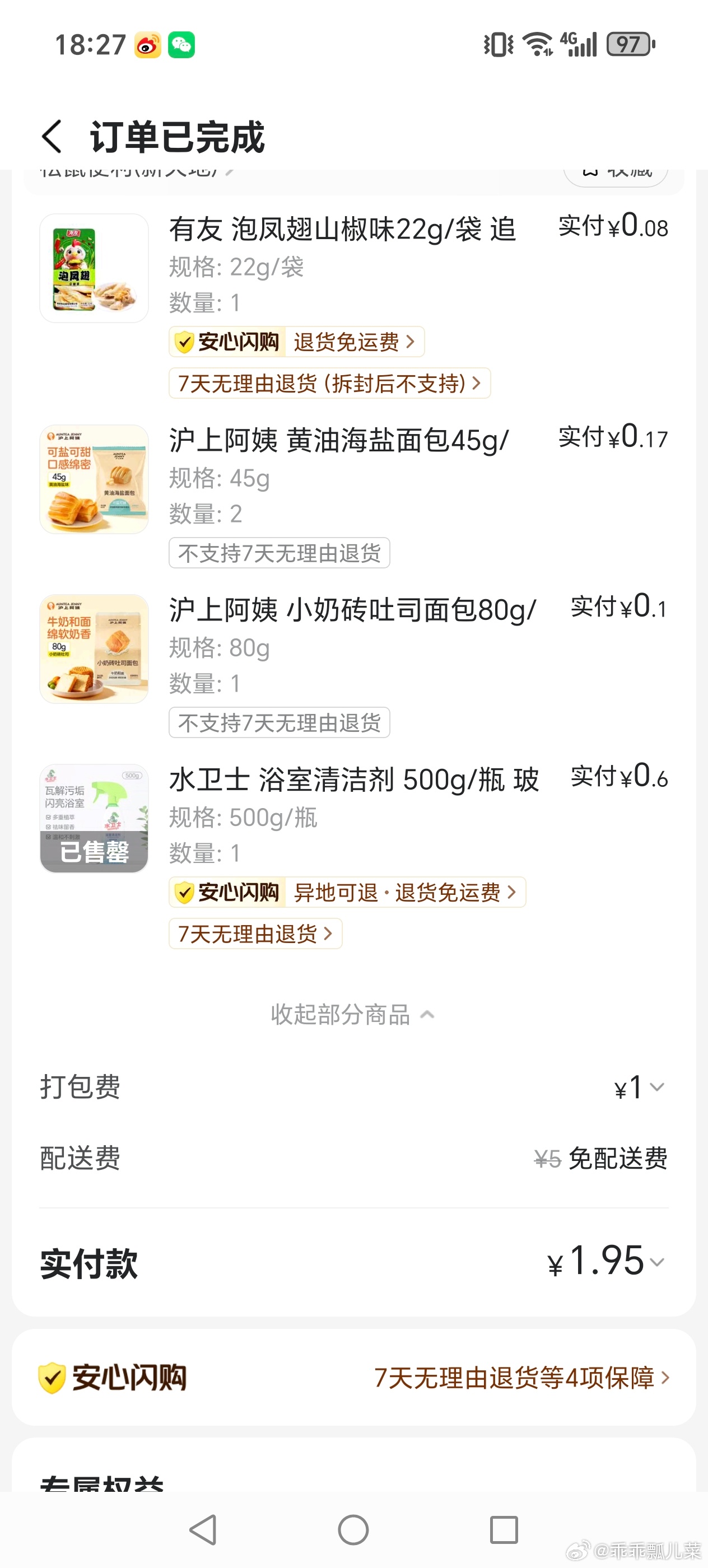Open the 水卫士 浴室清洁剂 product image
Image resolution: width=708 pixels, height=1568 pixels.
(x=94, y=819)
